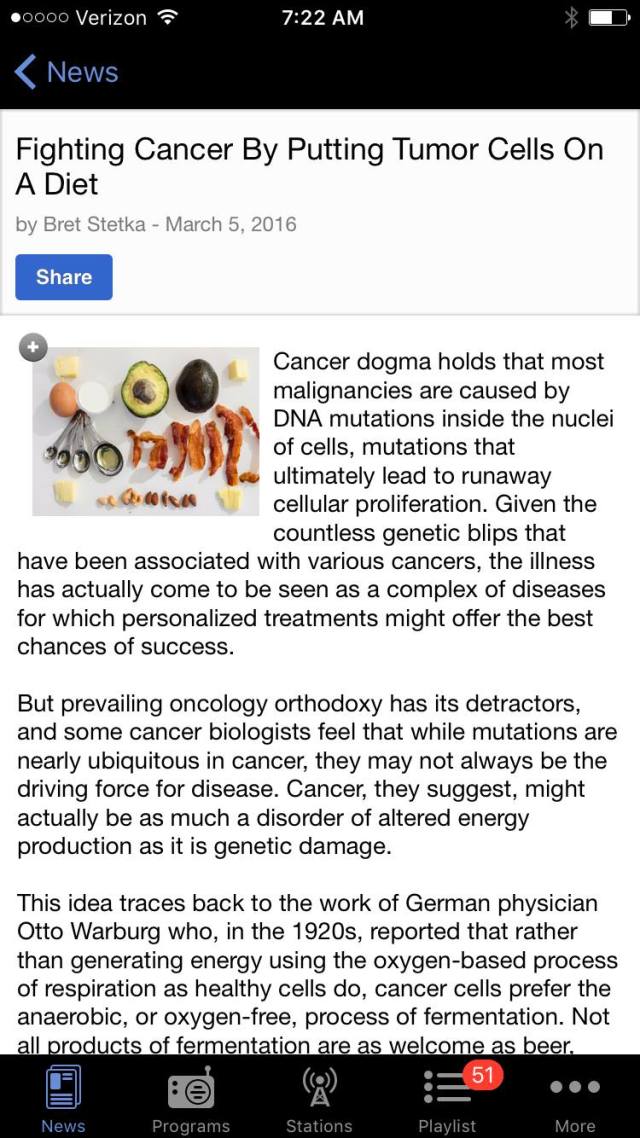Open the More tab
This screenshot has width=640, height=1138.
coord(575,1098)
